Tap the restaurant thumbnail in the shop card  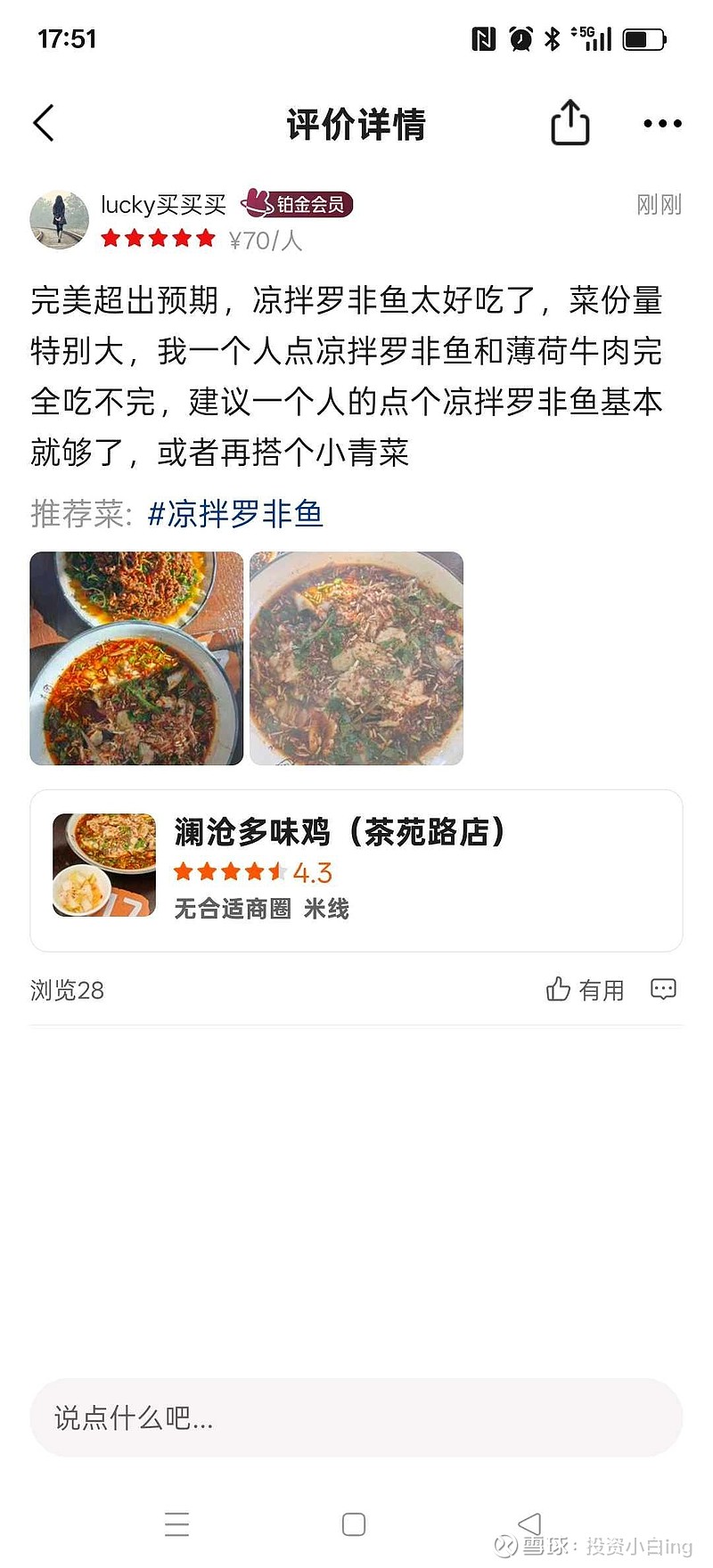[103, 865]
